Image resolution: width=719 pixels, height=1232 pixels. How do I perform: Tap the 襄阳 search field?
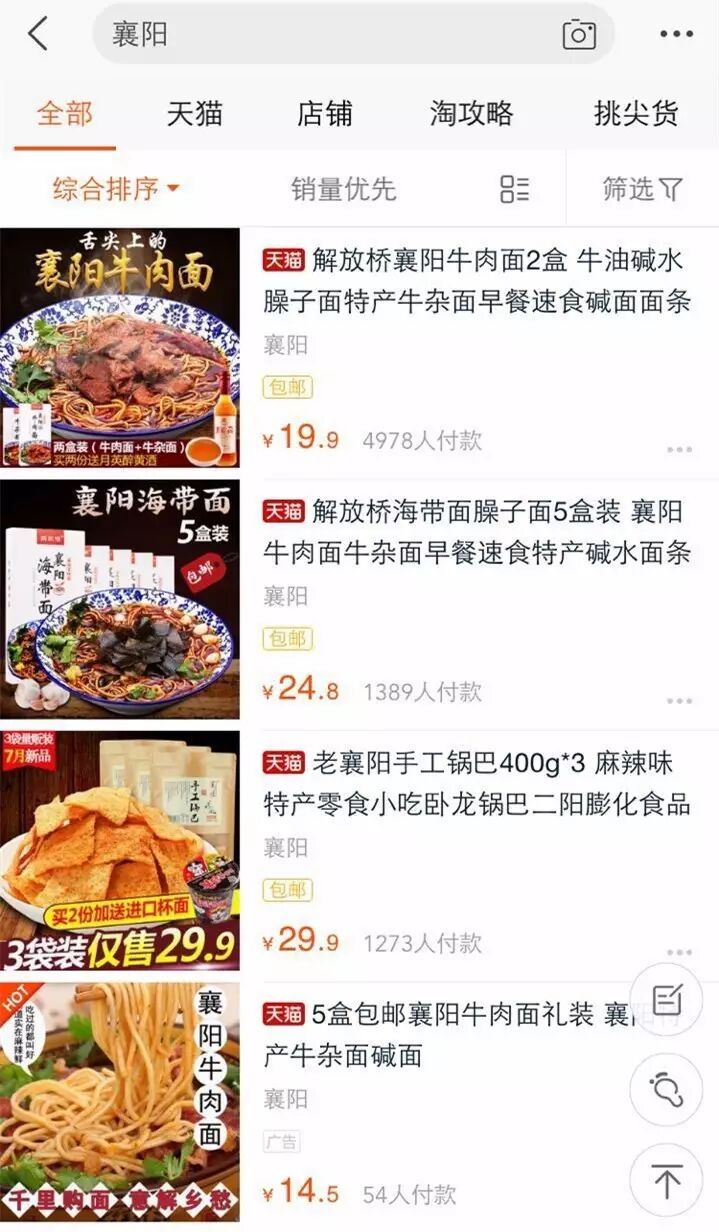click(320, 34)
